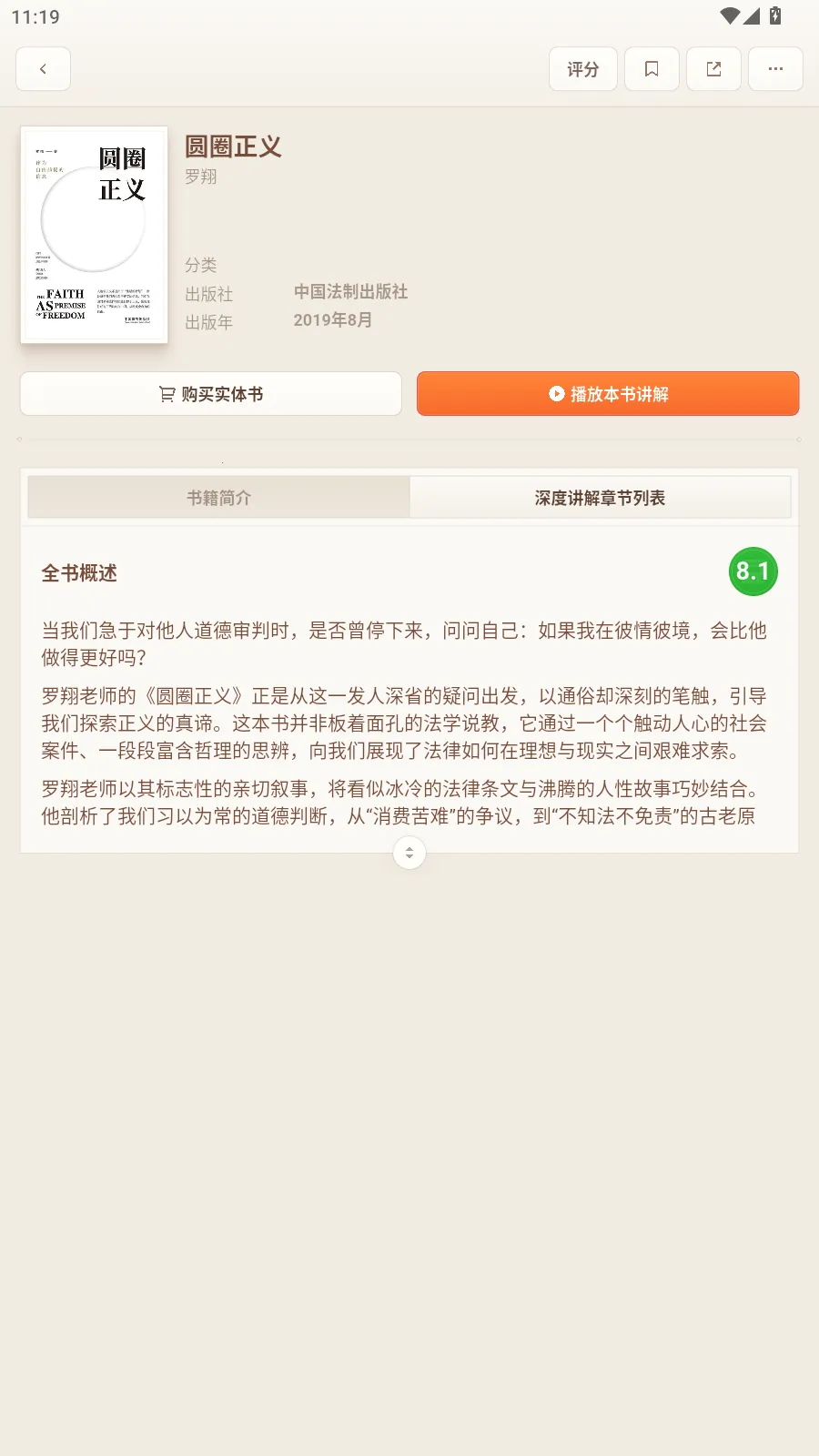Open the more options menu
This screenshot has height=1456, width=819.
[775, 68]
